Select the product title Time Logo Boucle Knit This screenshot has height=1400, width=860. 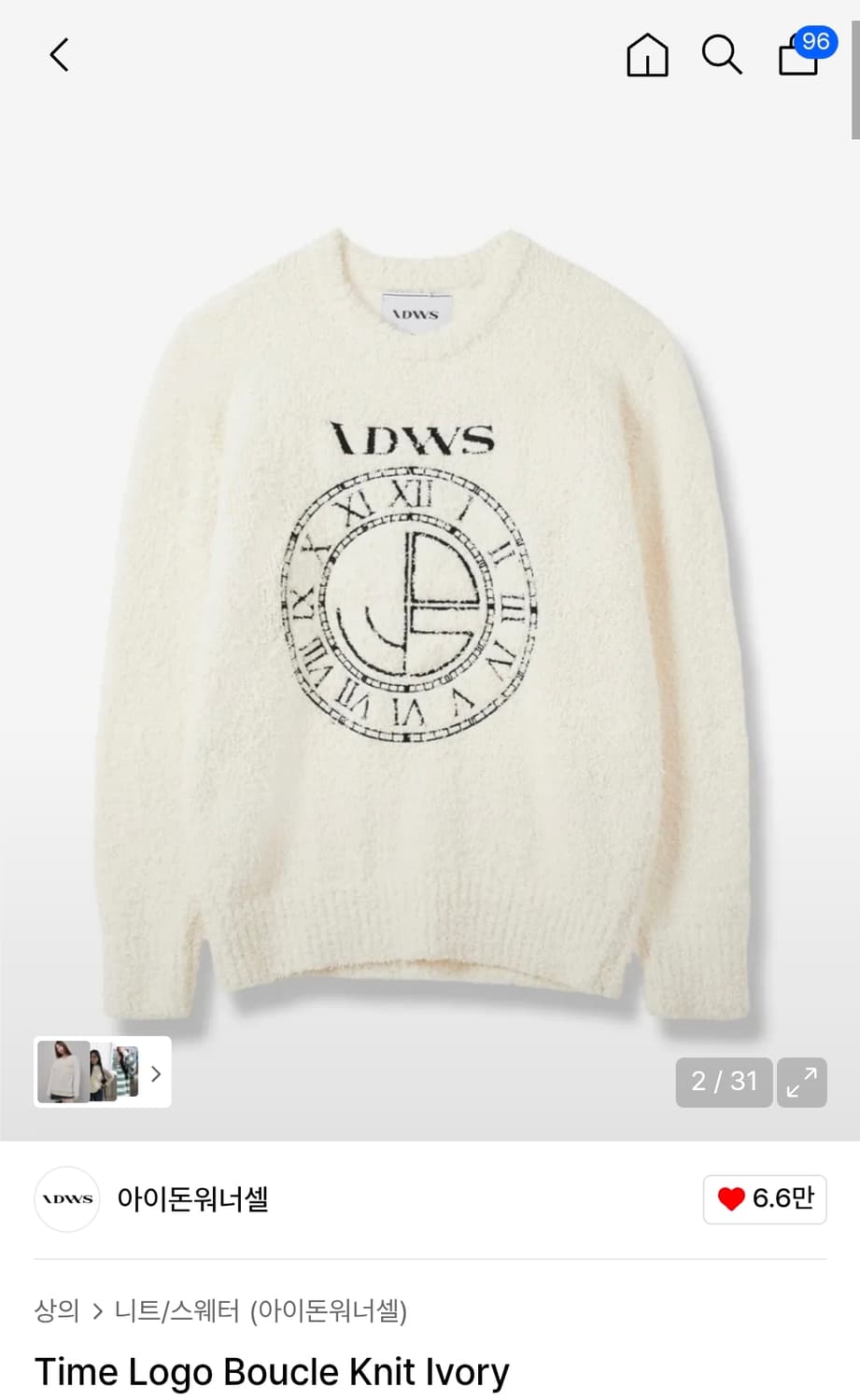pyautogui.click(x=271, y=1371)
